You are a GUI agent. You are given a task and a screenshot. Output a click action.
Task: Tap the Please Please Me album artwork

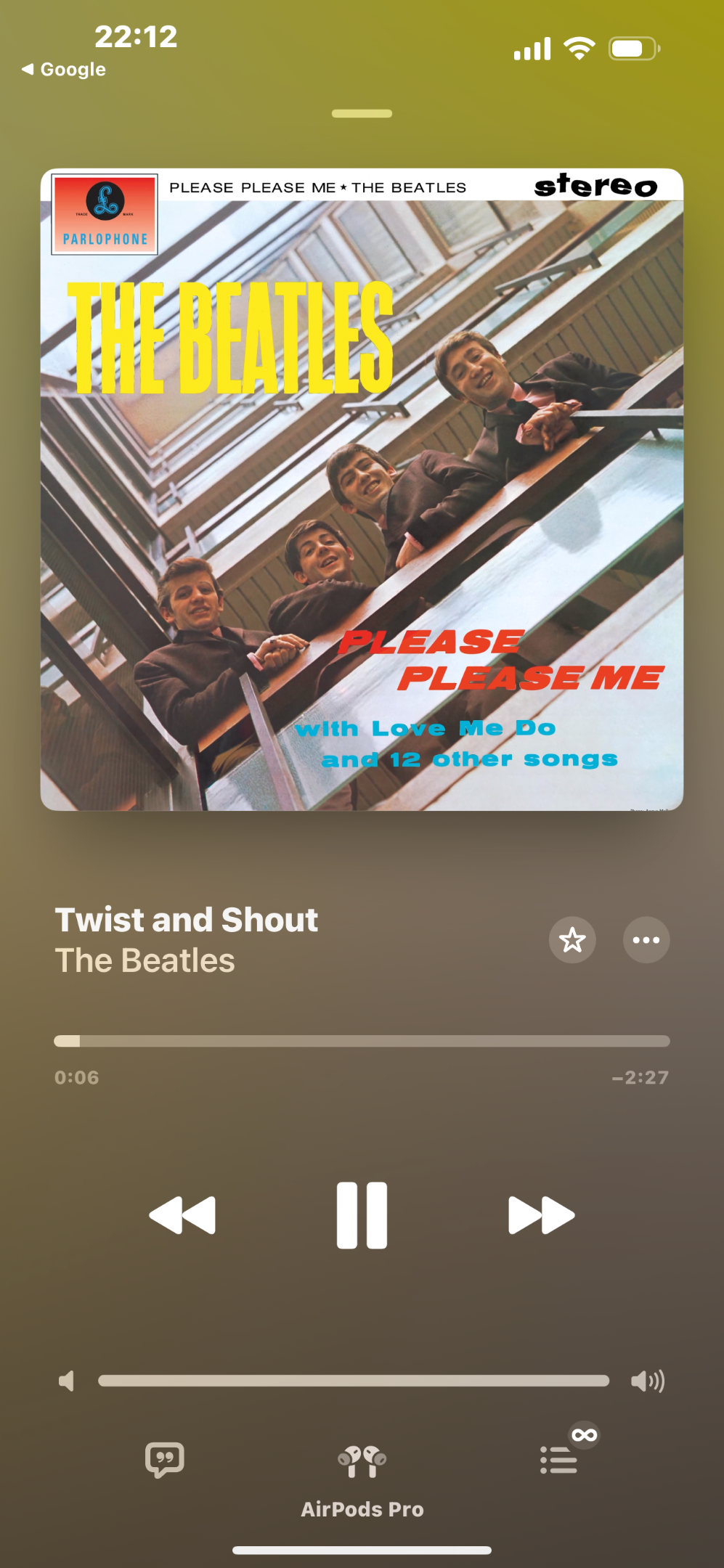[362, 489]
